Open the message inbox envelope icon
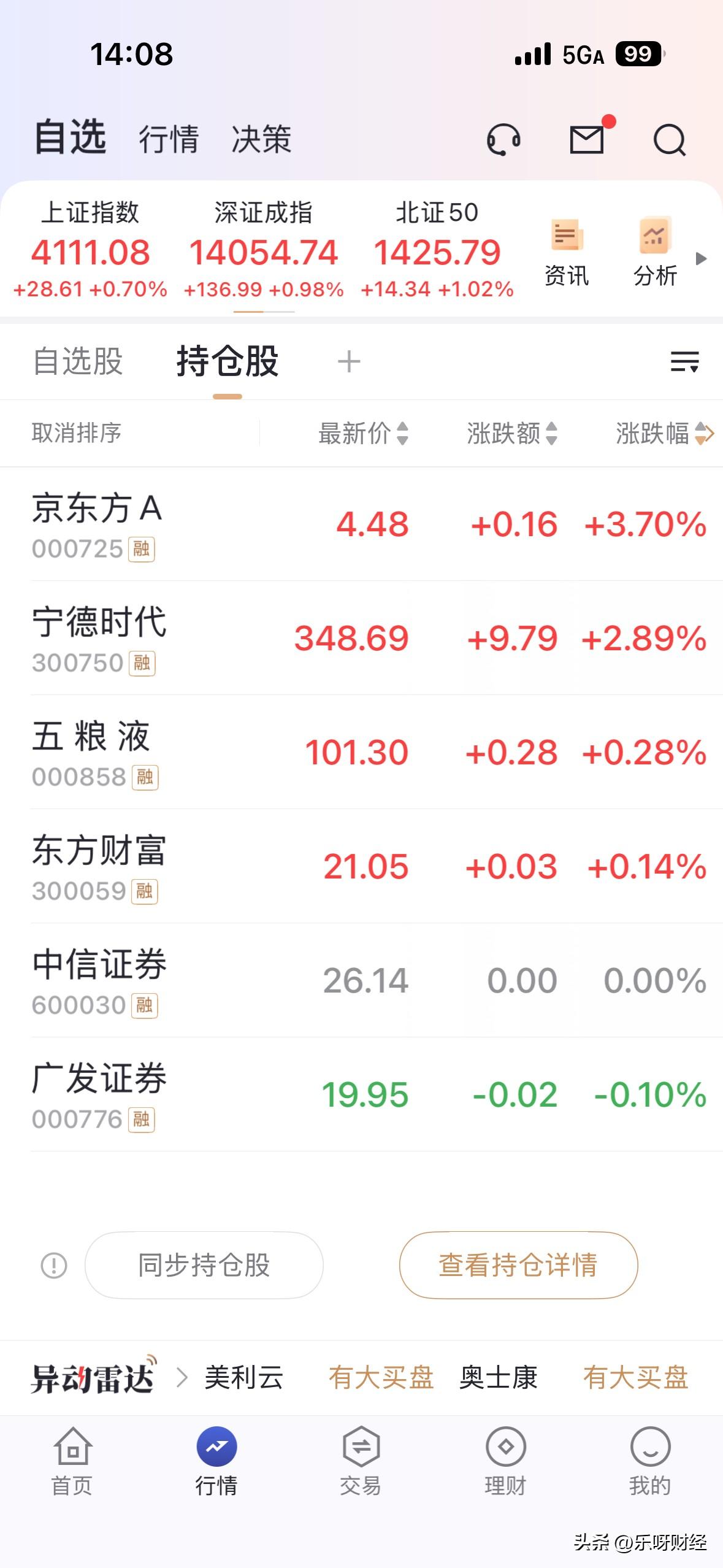Screen dimensions: 723x1568 [x=587, y=140]
